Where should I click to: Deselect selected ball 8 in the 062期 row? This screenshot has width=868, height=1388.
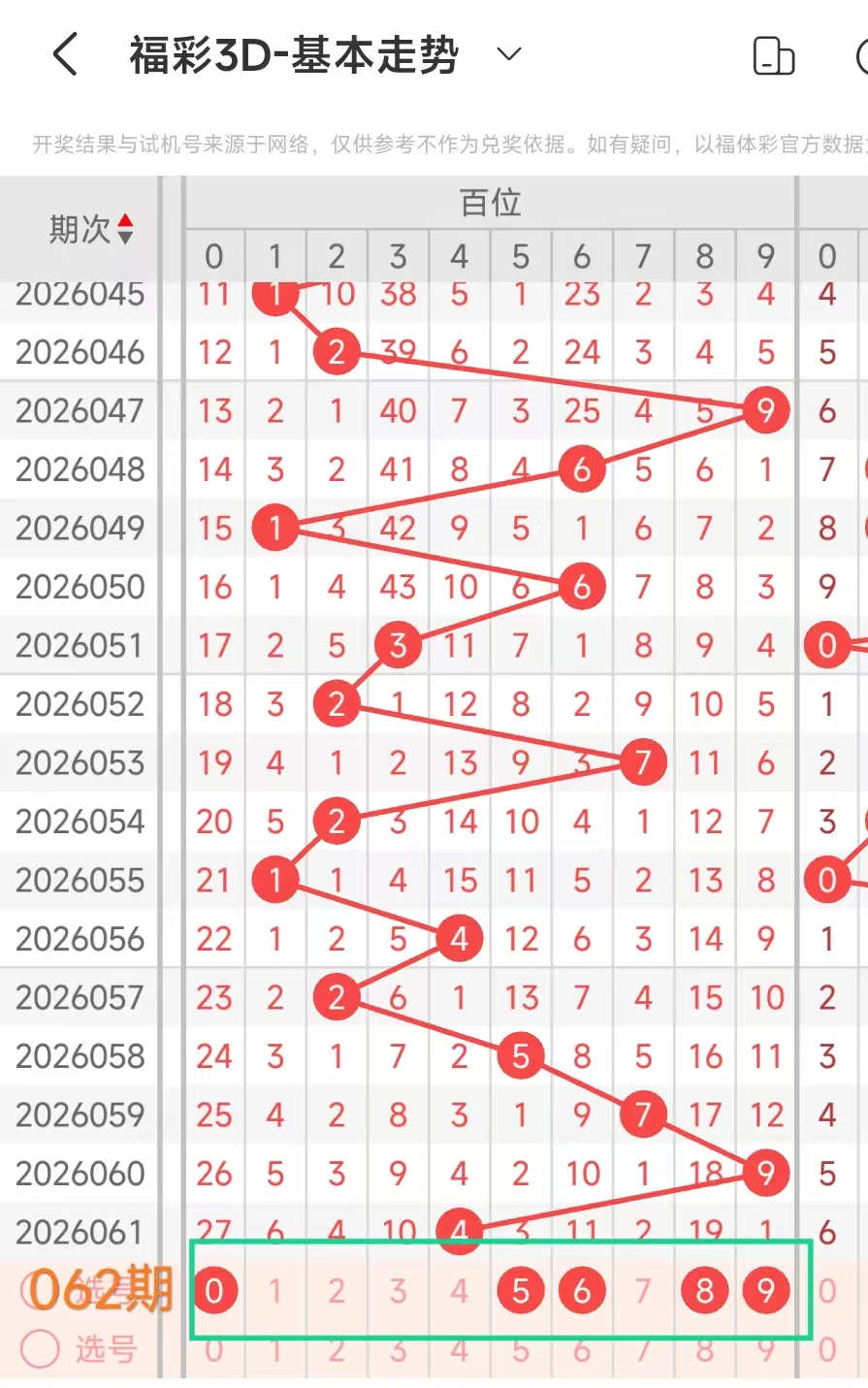705,1290
